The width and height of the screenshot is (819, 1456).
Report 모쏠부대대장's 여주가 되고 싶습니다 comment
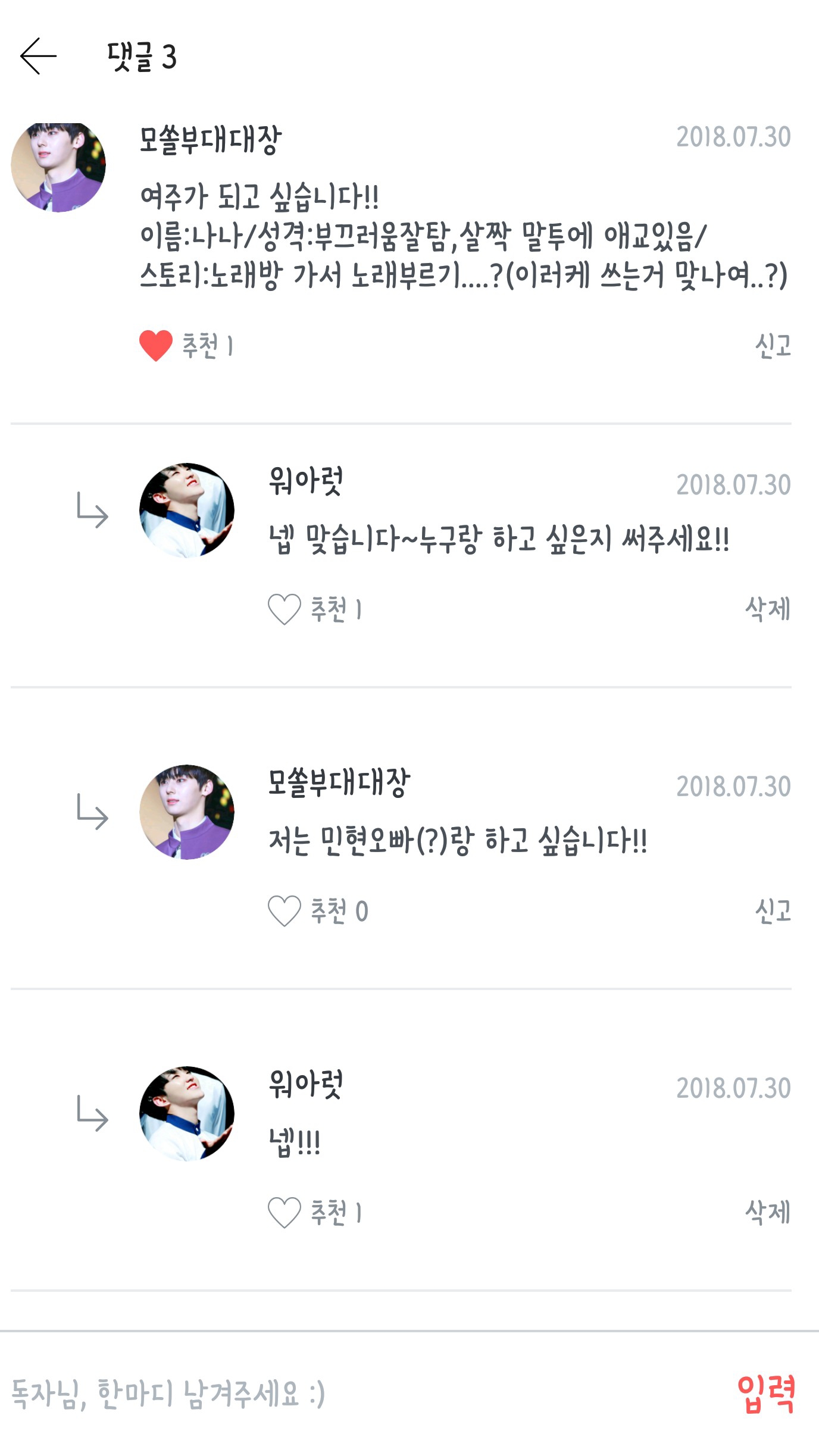773,346
